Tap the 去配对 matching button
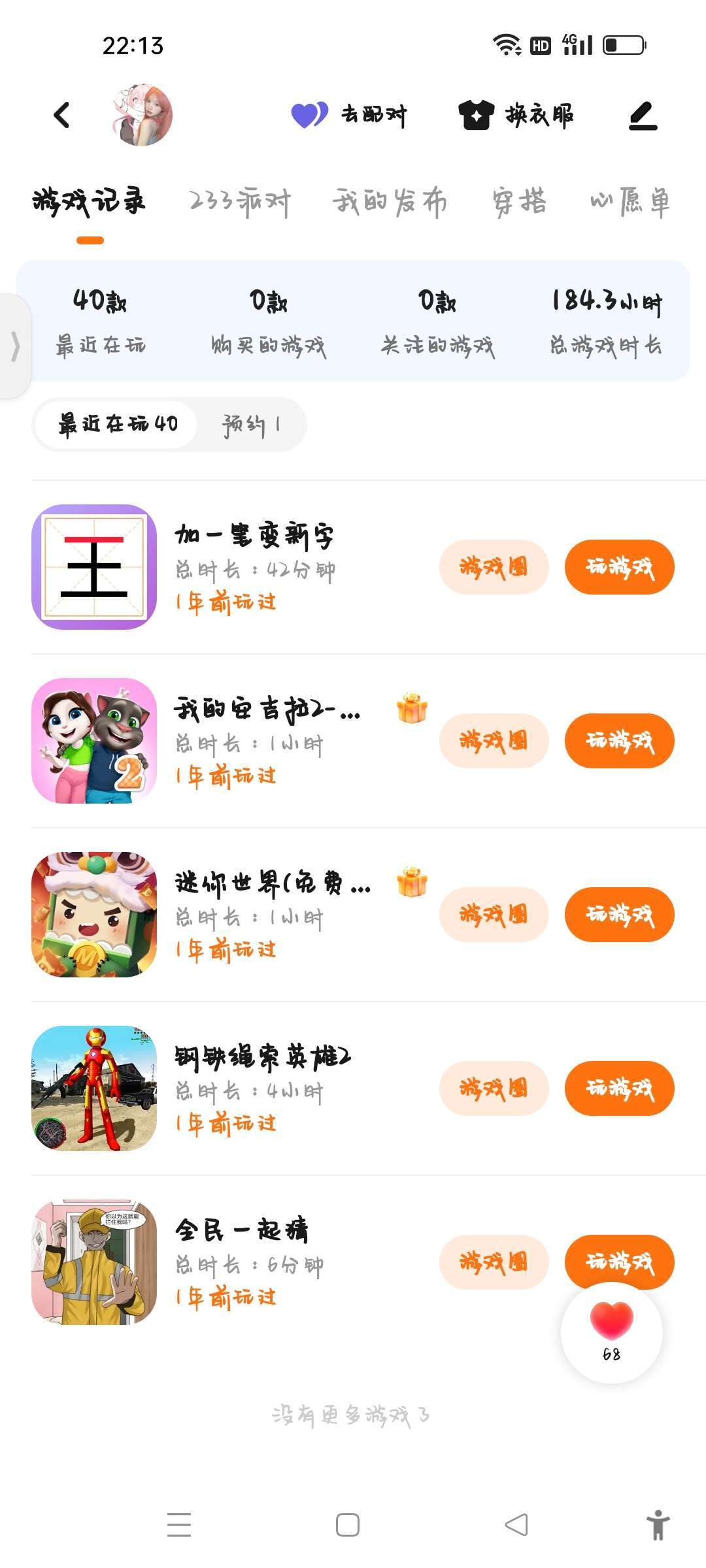This screenshot has width=706, height=1568. 349,115
